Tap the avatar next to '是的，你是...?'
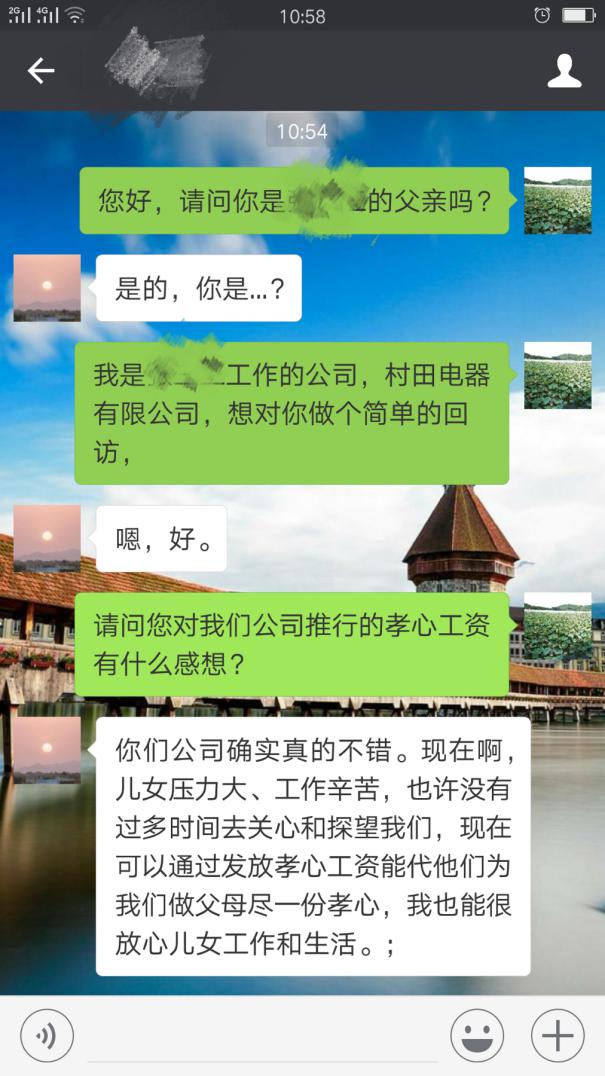This screenshot has width=605, height=1076. point(47,288)
